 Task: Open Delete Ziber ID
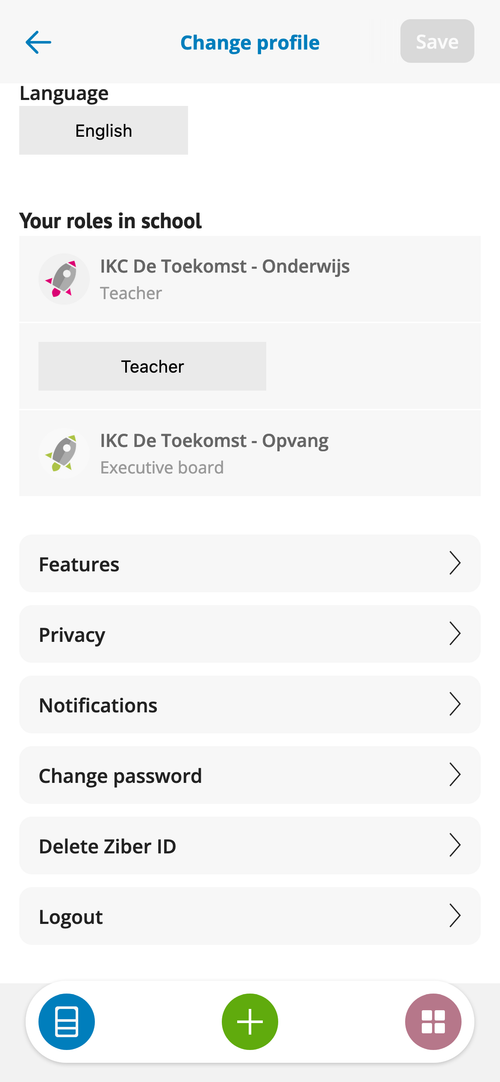pyautogui.click(x=250, y=845)
